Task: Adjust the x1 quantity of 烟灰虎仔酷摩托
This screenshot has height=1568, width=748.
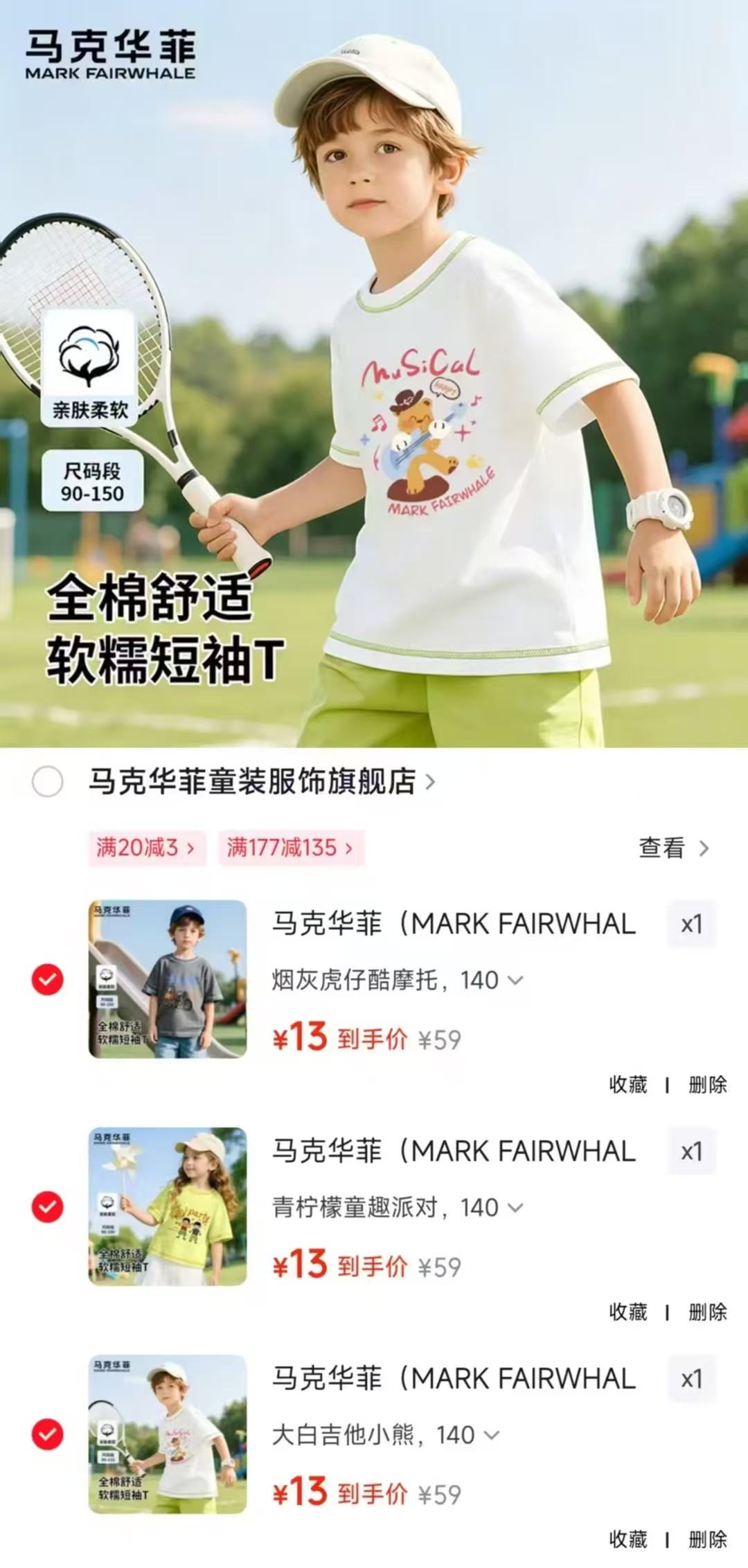Action: 691,924
